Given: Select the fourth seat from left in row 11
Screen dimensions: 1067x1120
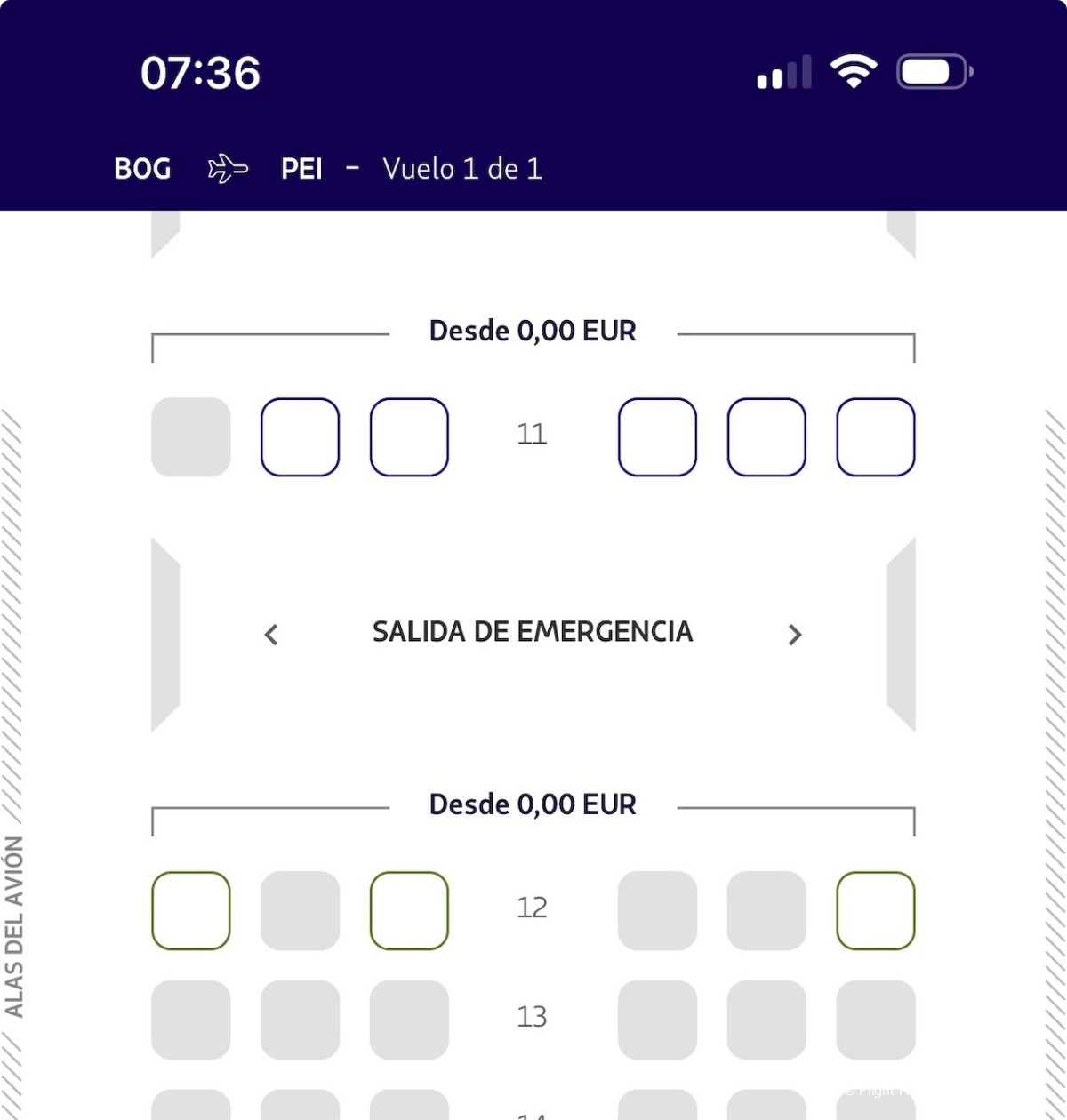Looking at the screenshot, I should click(x=657, y=437).
